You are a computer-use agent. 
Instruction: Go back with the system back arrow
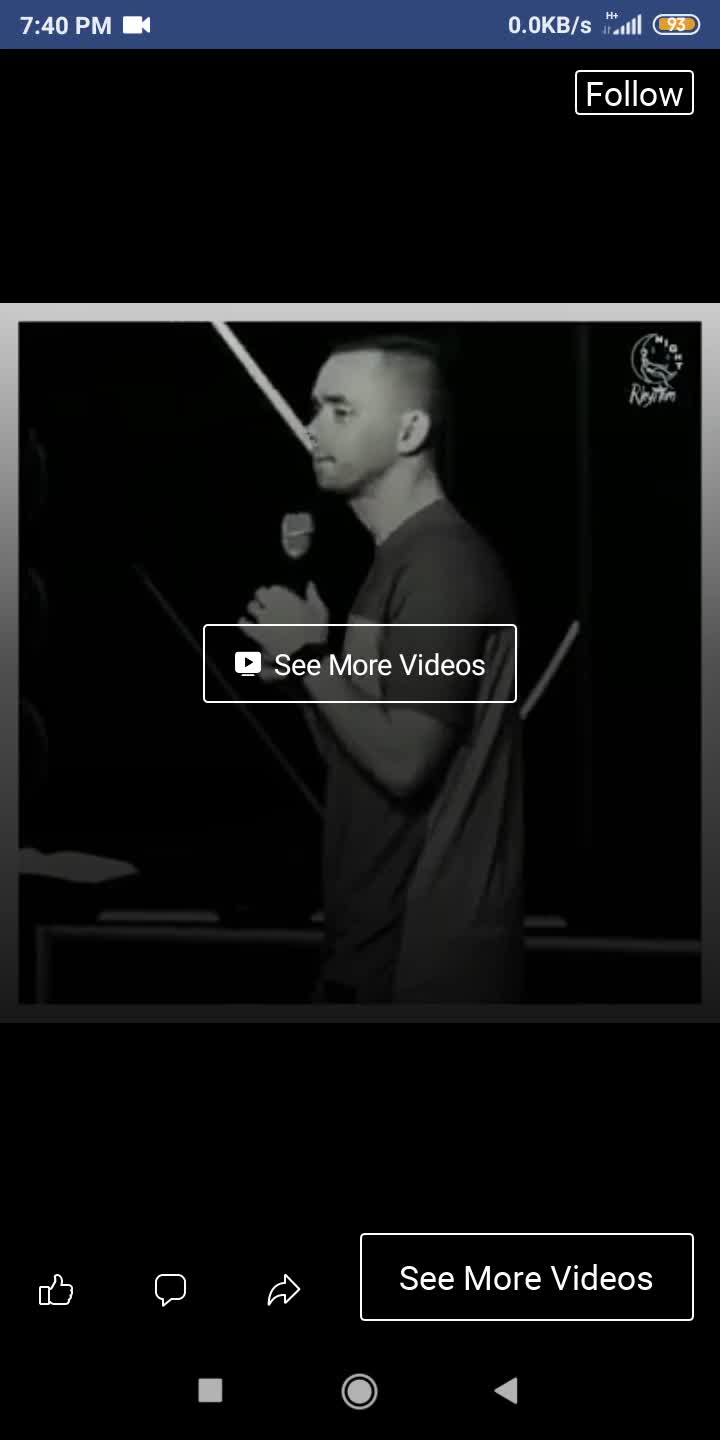coord(506,1390)
